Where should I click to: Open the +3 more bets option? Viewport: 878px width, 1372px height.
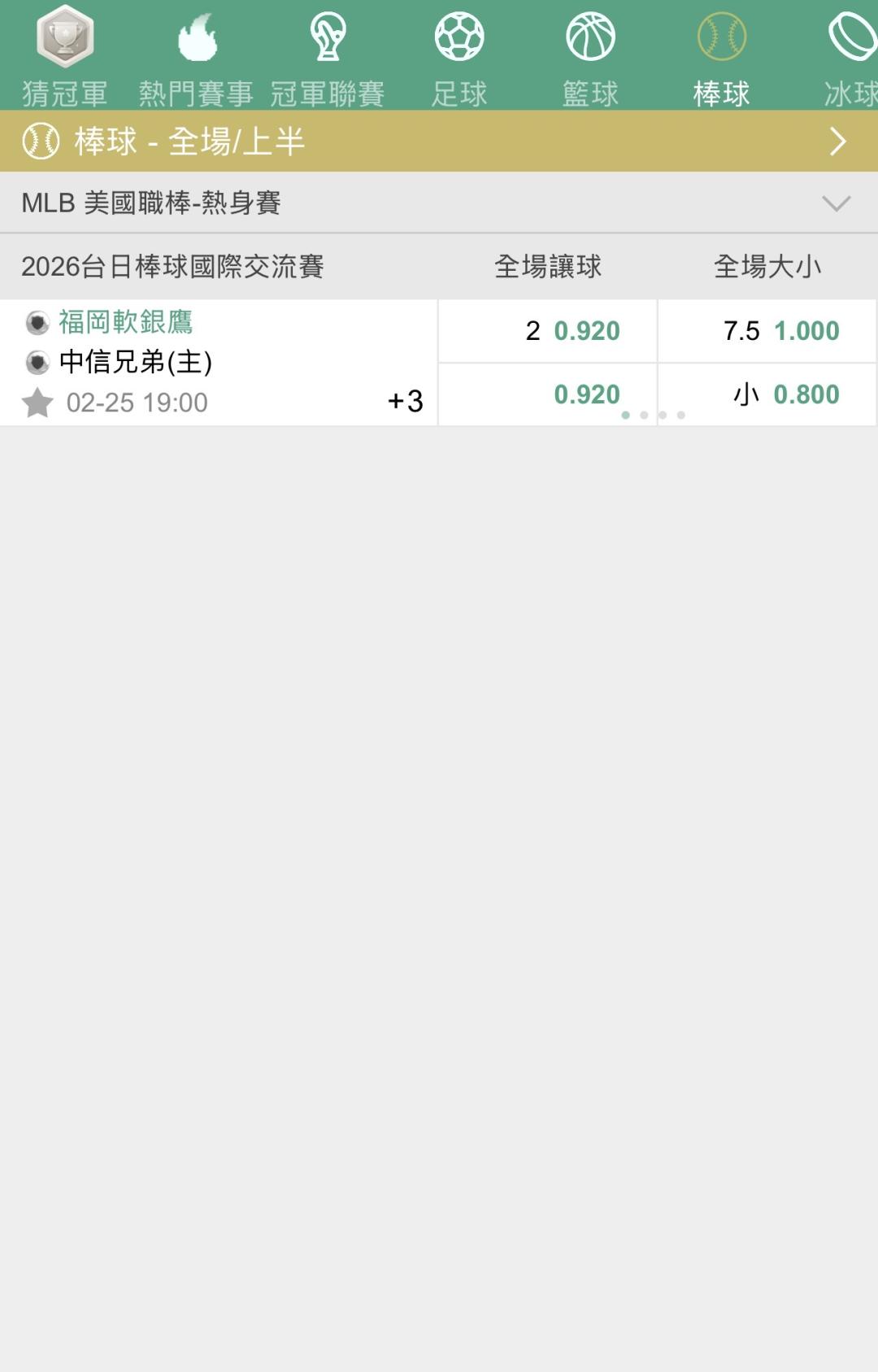(405, 401)
